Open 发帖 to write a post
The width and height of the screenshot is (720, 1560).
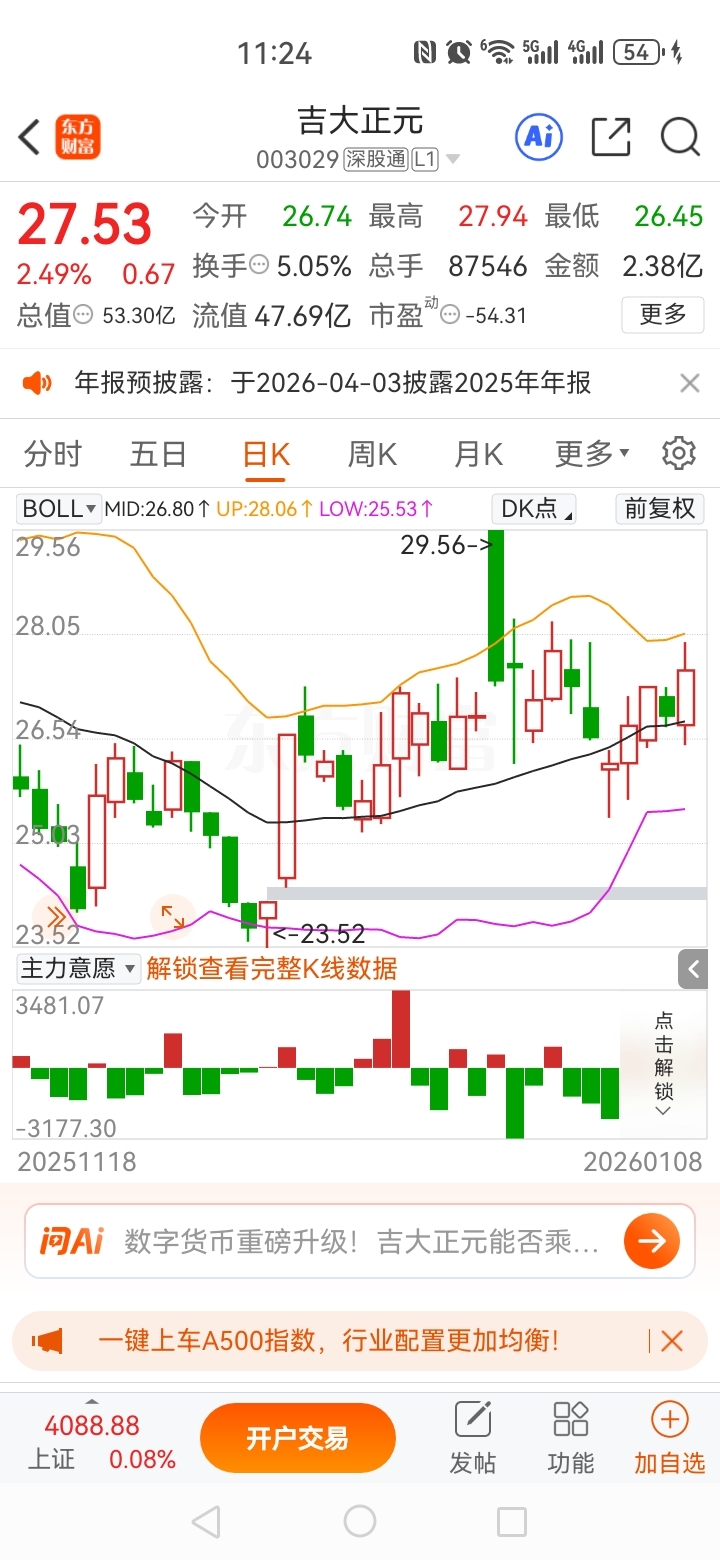(473, 1439)
